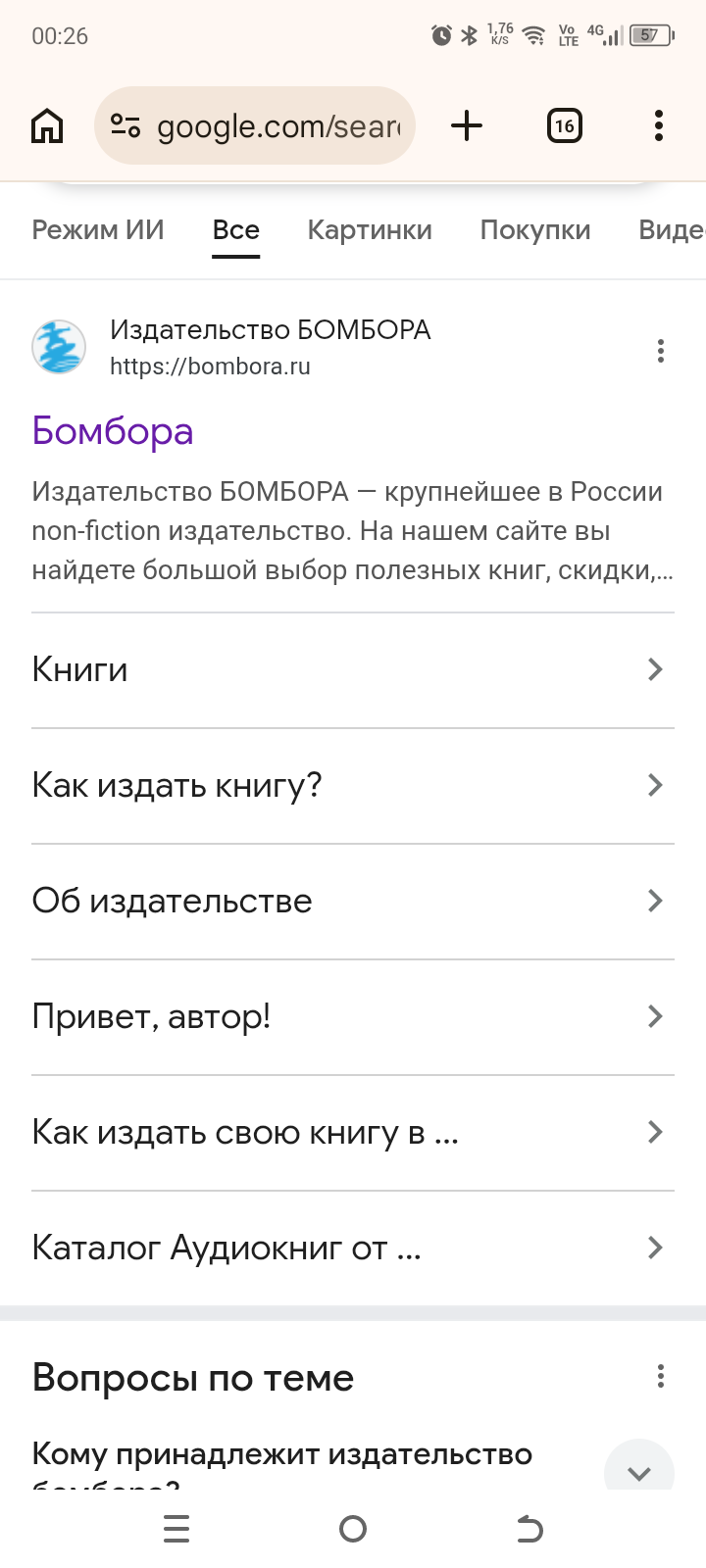Image resolution: width=706 pixels, height=1568 pixels.
Task: Tap the system home button
Action: coord(353,1529)
